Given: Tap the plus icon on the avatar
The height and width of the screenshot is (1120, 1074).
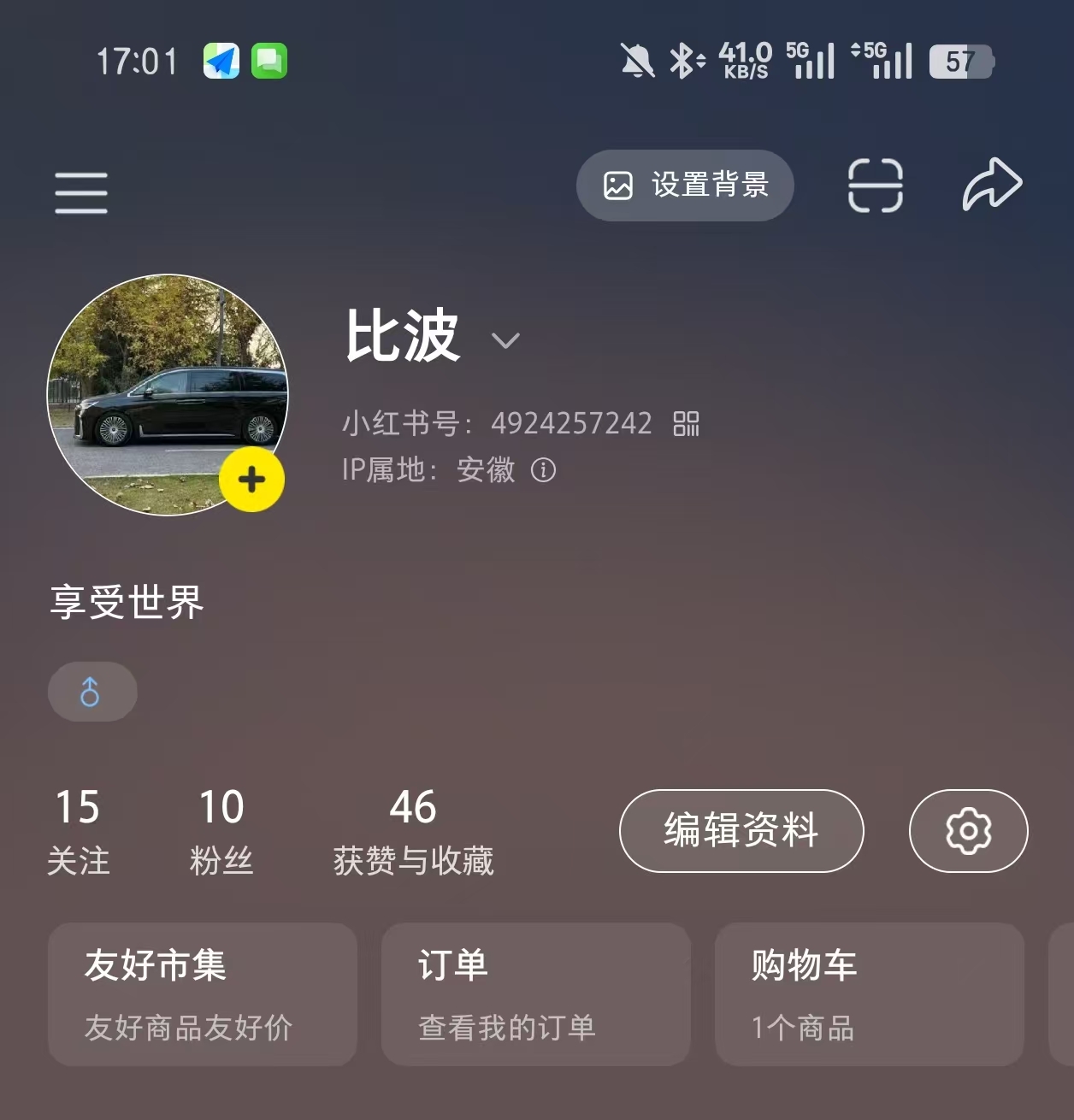Looking at the screenshot, I should pos(251,480).
